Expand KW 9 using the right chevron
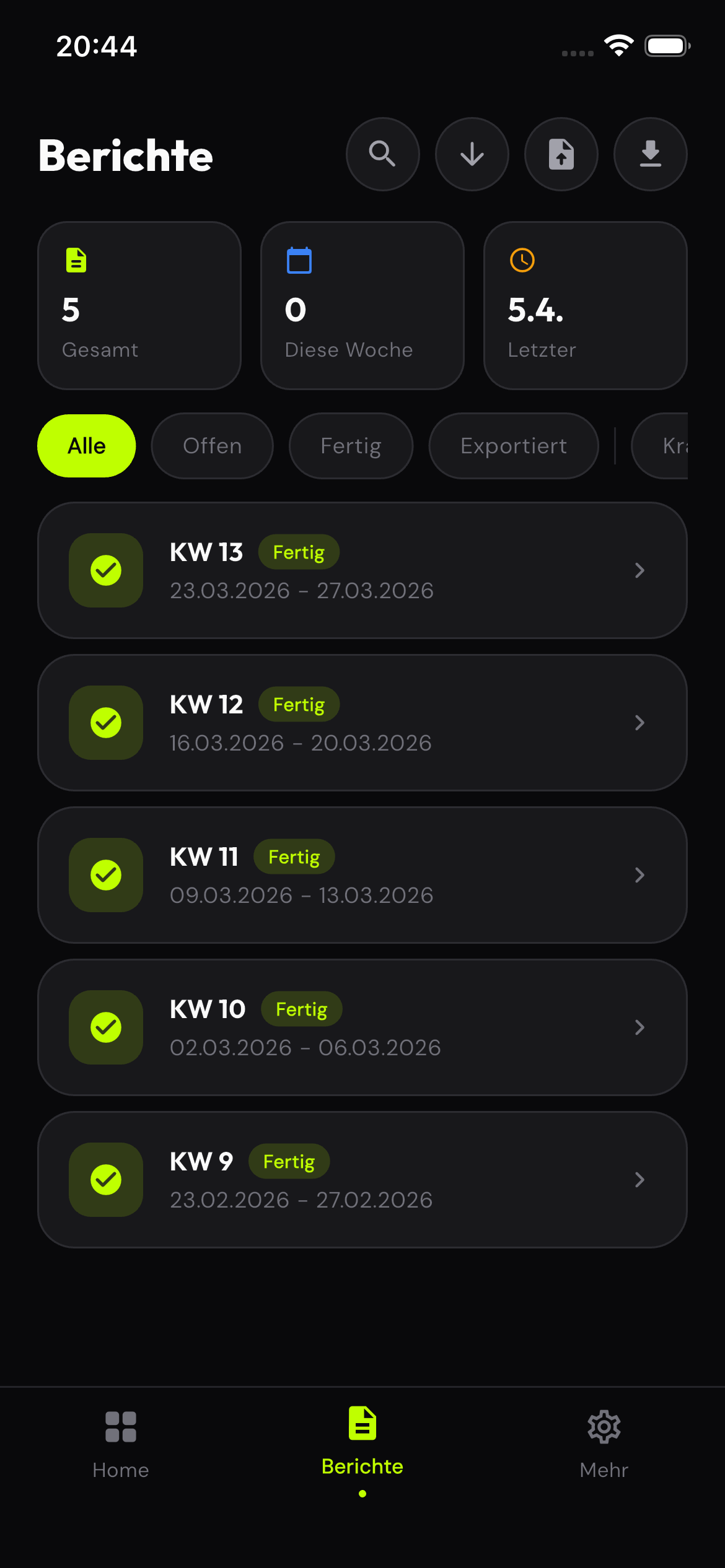The width and height of the screenshot is (725, 1568). [x=639, y=1179]
